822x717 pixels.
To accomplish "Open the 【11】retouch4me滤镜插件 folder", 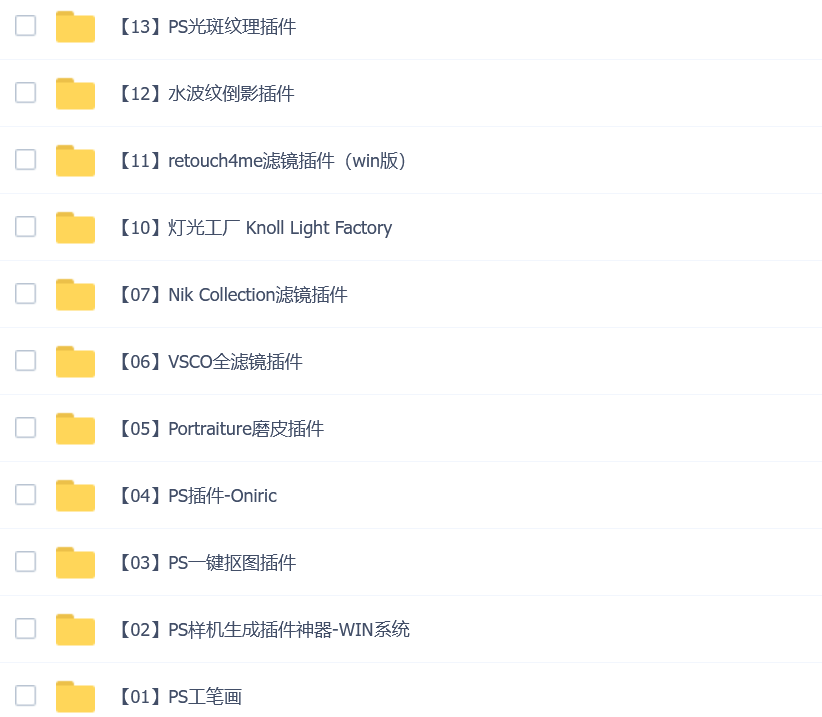I will [260, 161].
